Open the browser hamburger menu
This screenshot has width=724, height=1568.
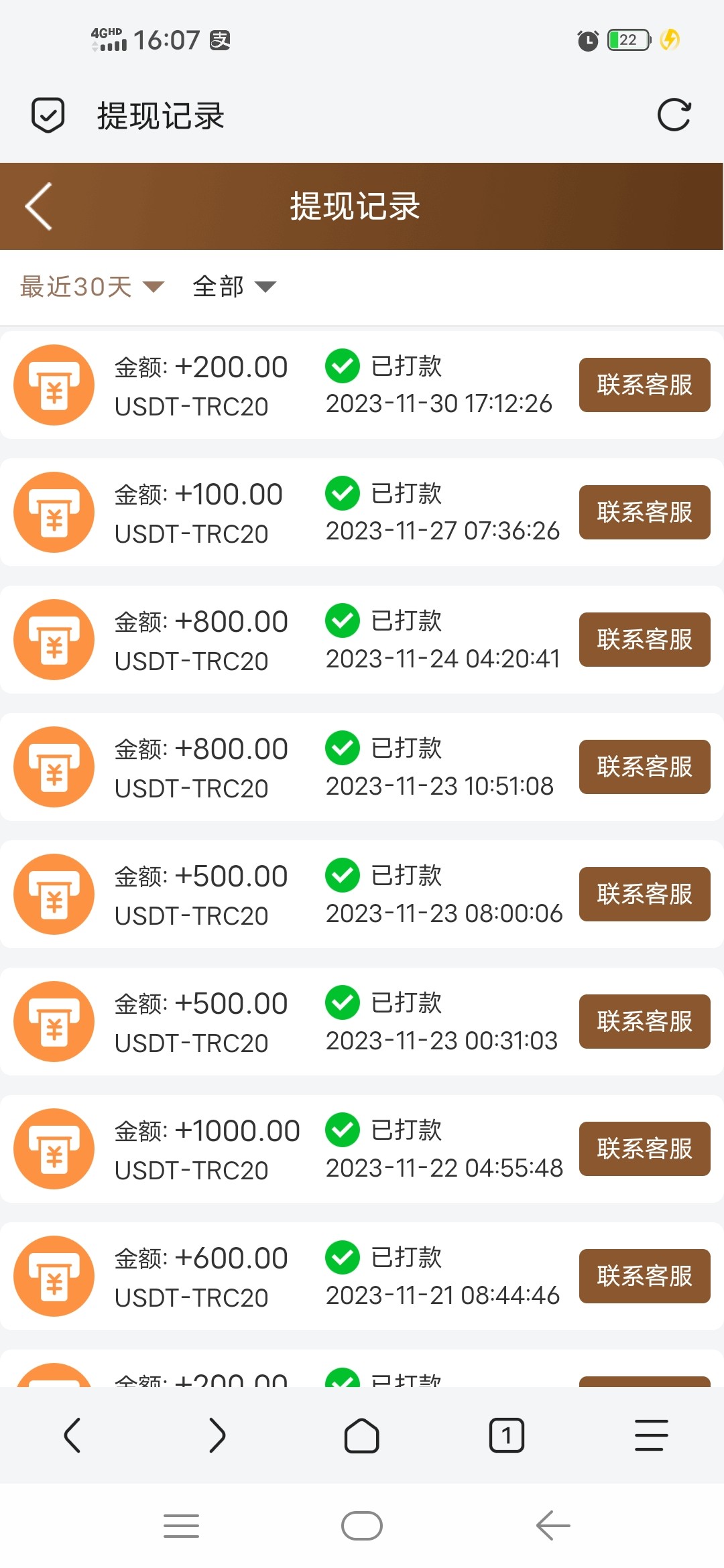[x=652, y=1435]
